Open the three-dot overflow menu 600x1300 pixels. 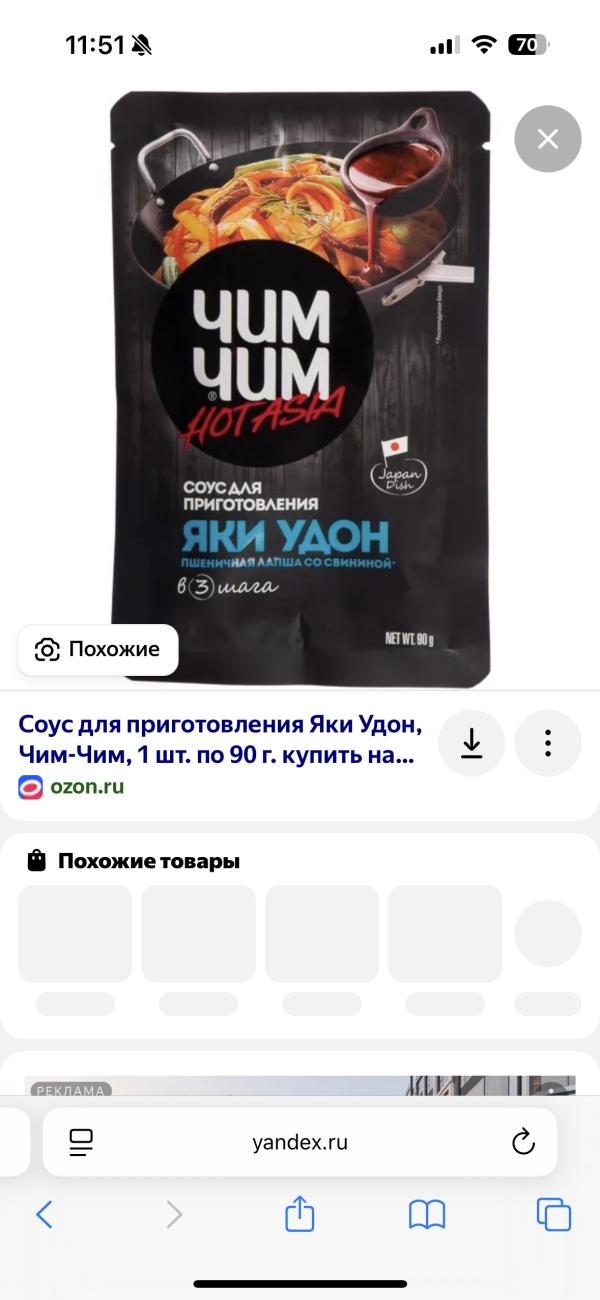pos(547,743)
